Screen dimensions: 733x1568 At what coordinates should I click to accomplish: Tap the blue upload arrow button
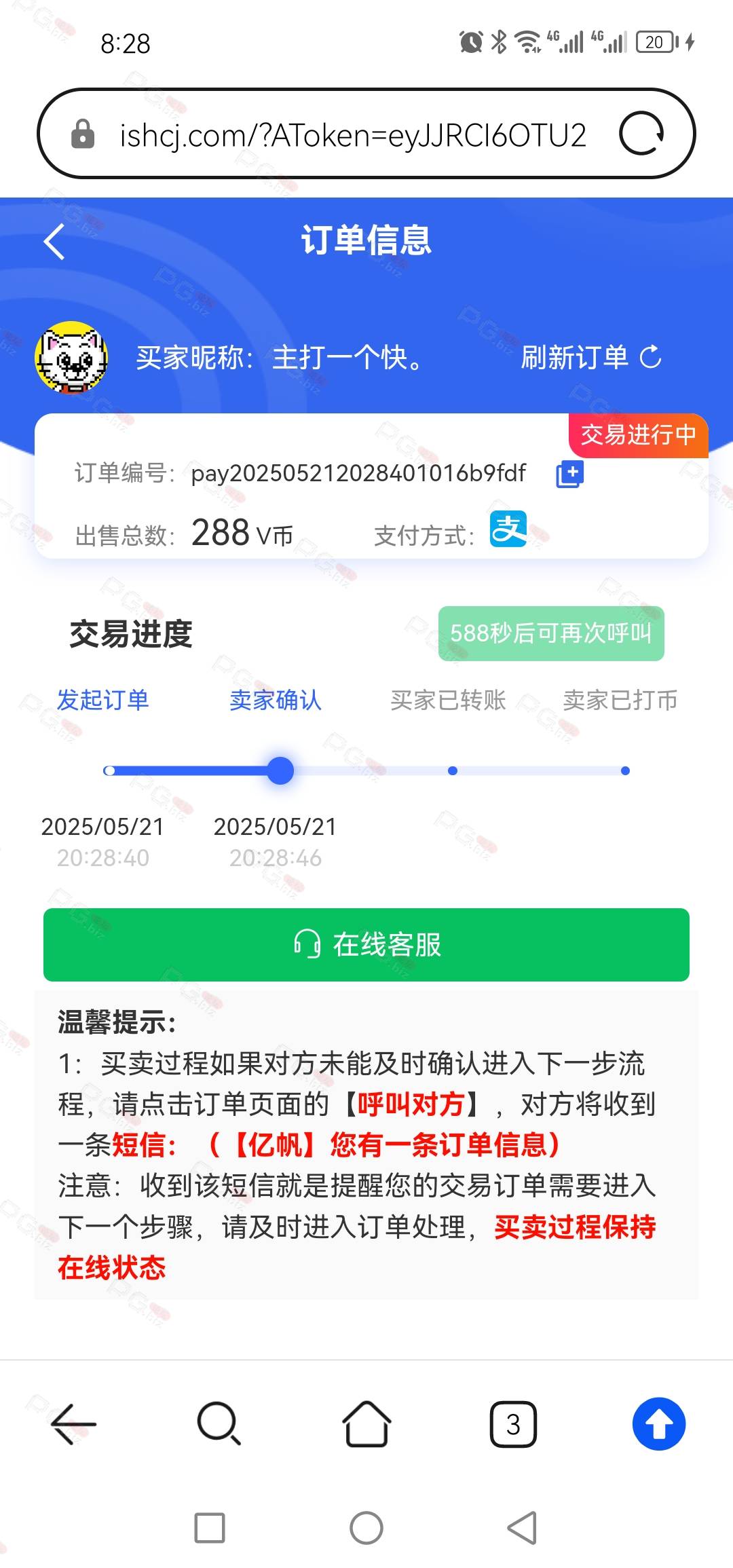[x=658, y=1423]
